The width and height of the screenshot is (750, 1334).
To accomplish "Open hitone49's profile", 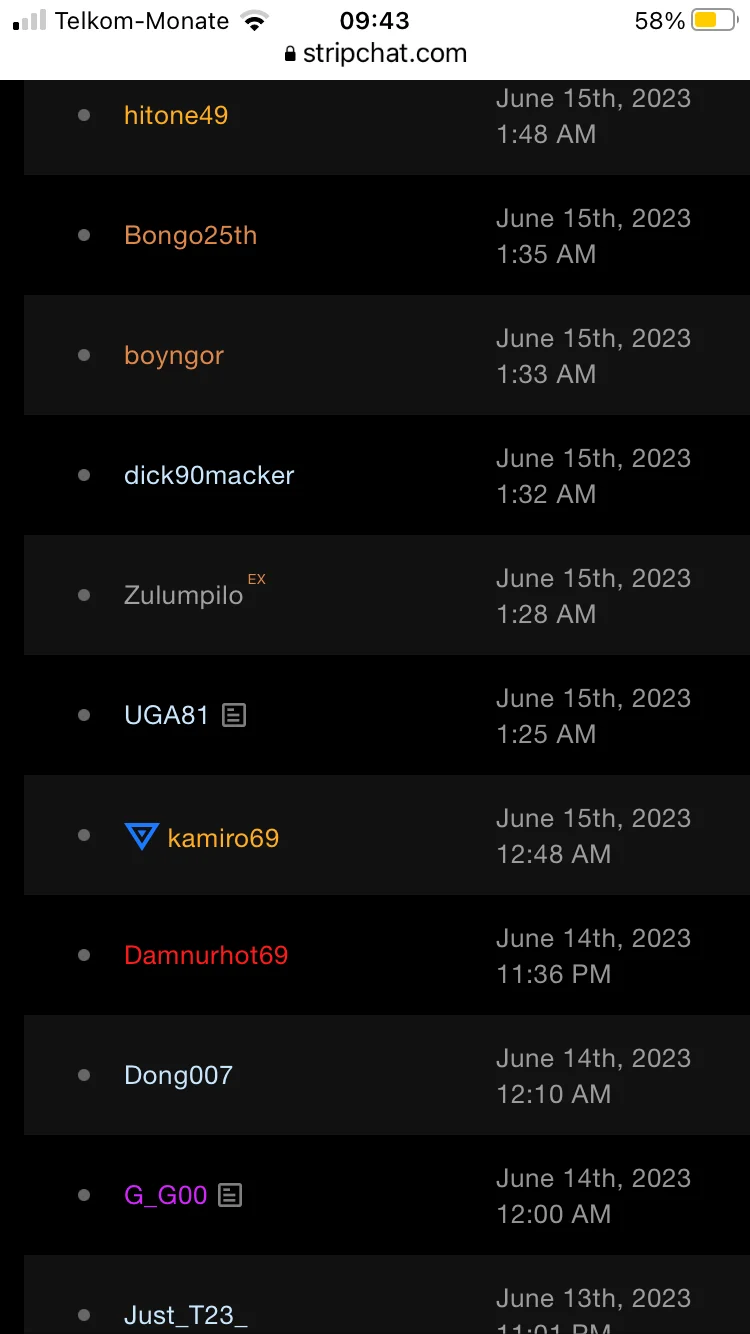I will click(176, 115).
